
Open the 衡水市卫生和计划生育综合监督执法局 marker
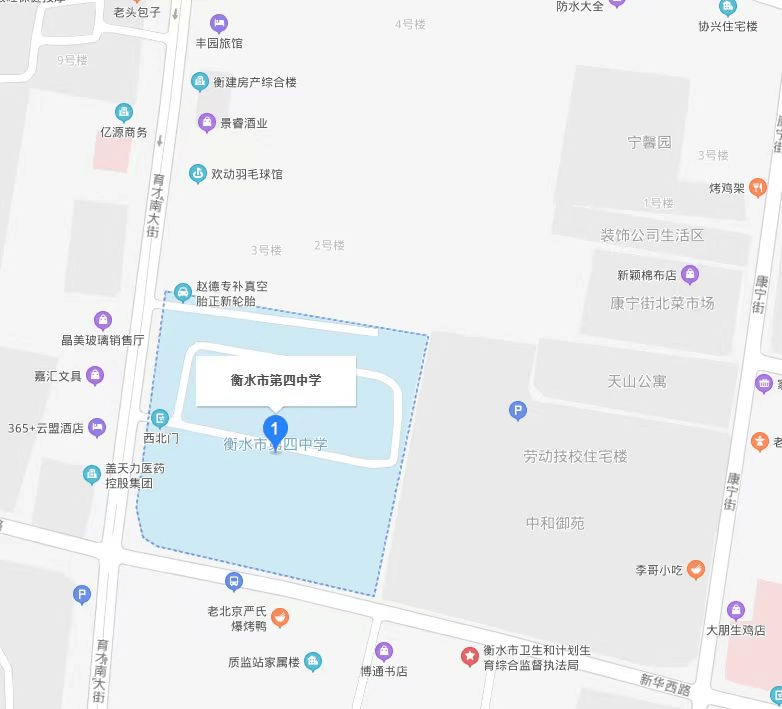coord(469,656)
